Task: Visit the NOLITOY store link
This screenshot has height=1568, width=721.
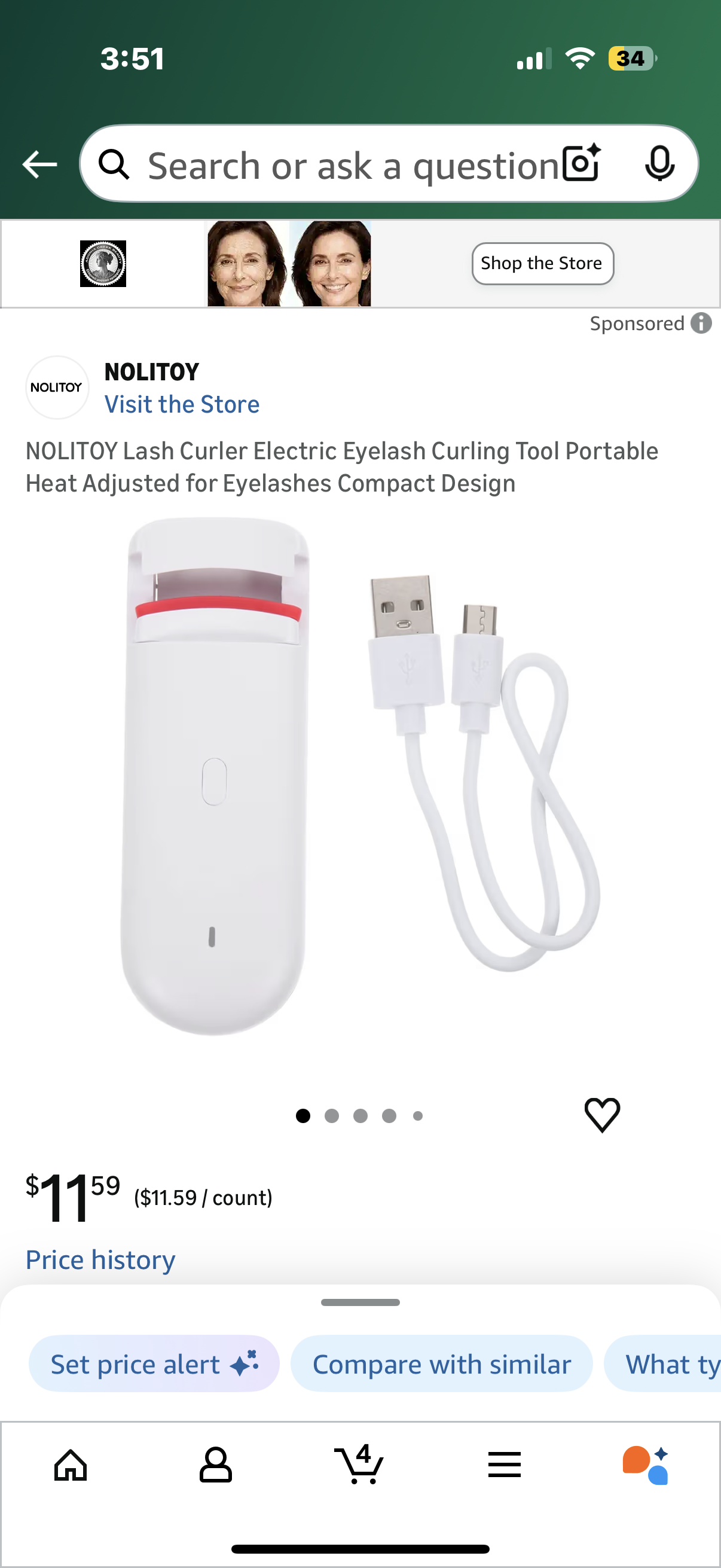Action: click(x=182, y=404)
